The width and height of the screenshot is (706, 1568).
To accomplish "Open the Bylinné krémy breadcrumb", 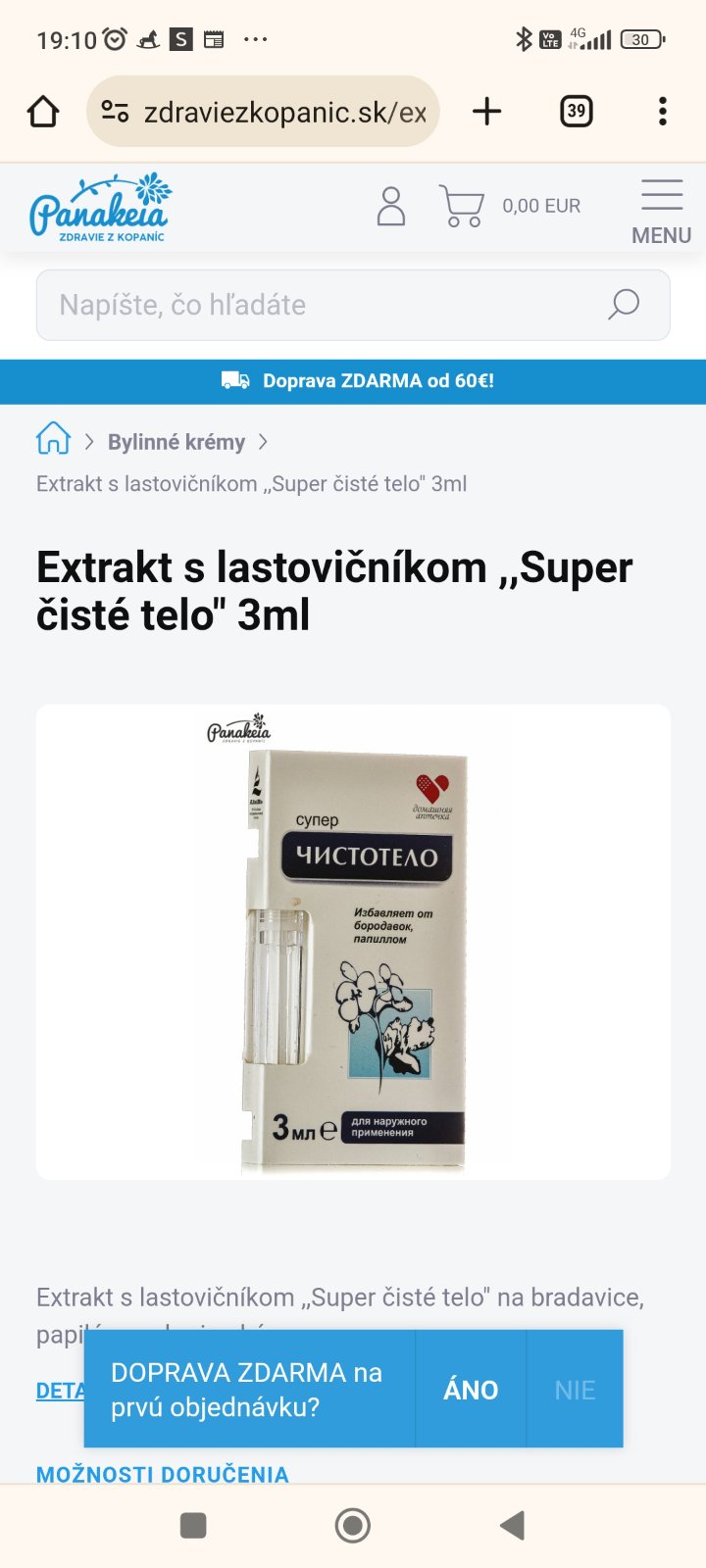I will click(176, 442).
